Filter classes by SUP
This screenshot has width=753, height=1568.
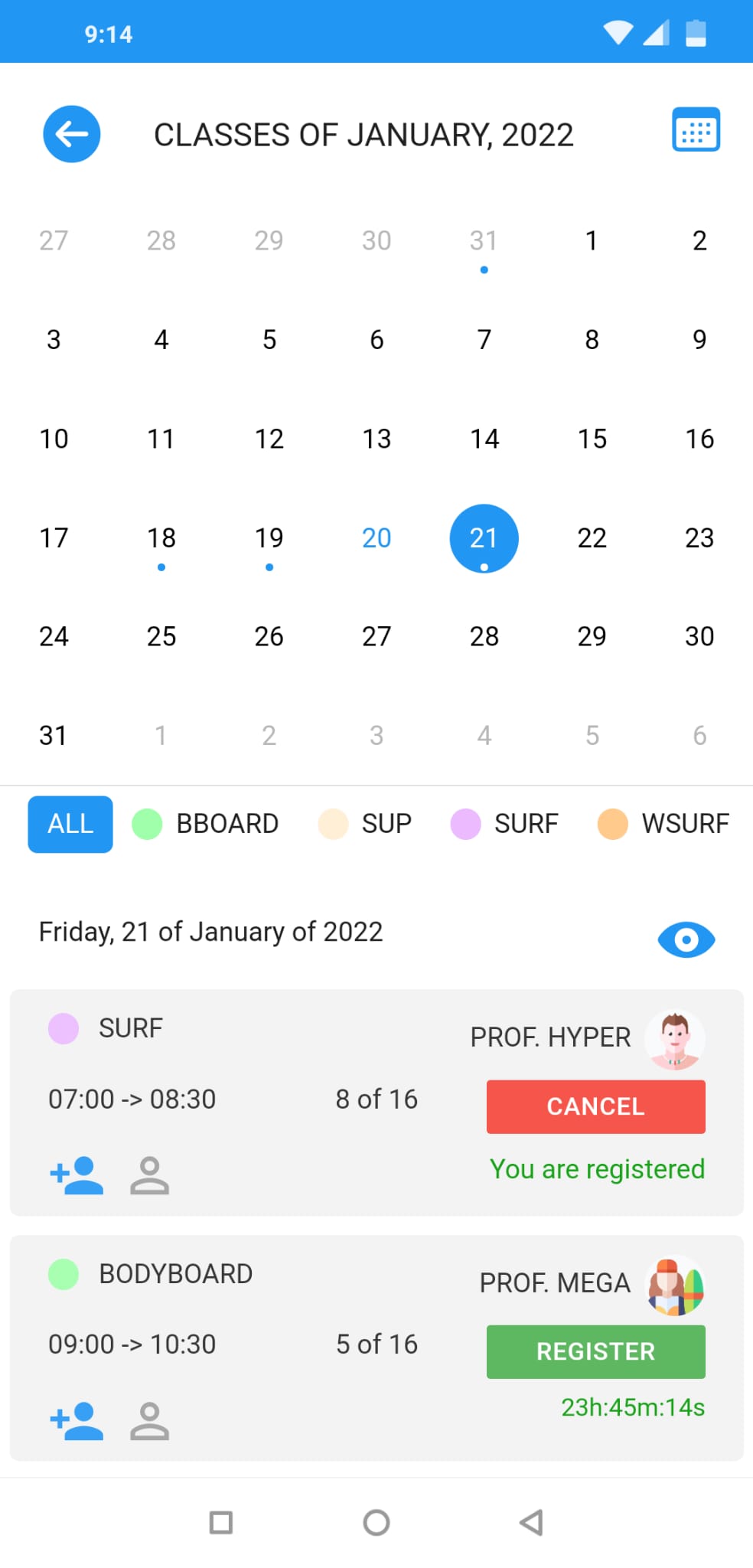(365, 825)
